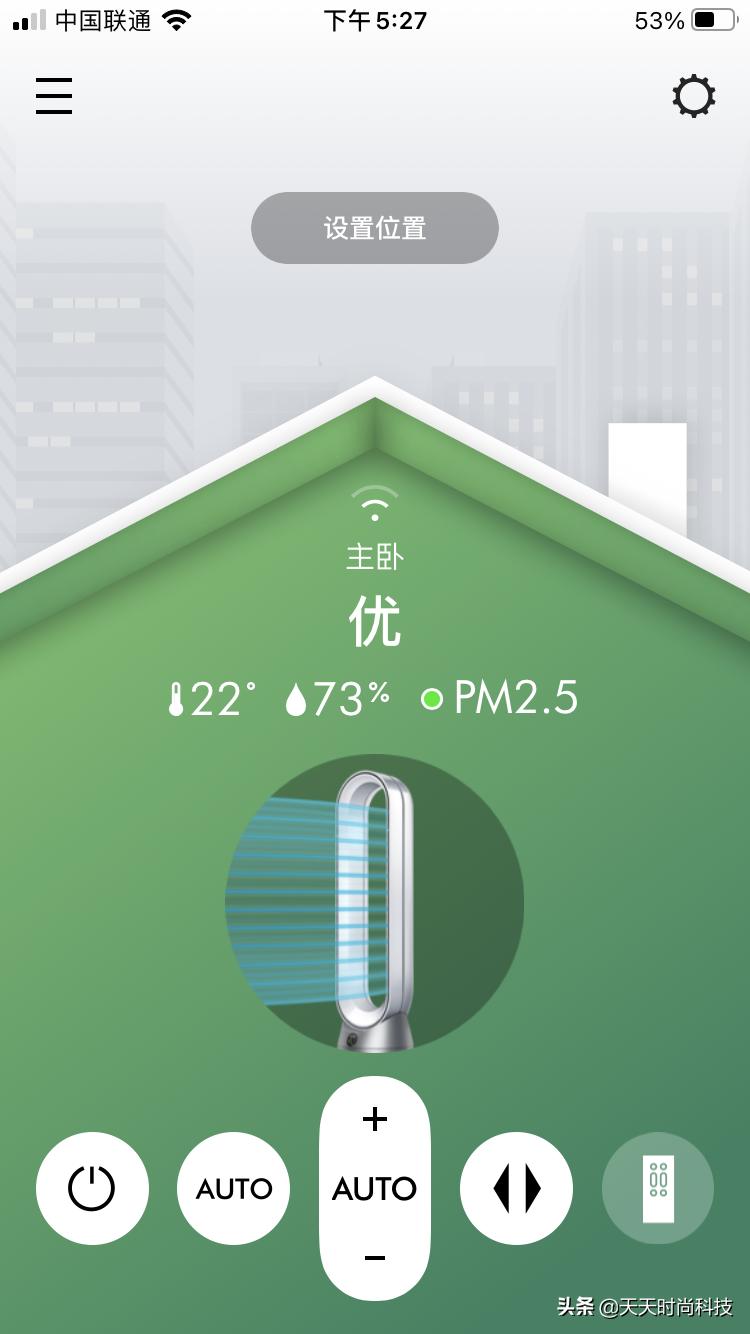Open the settings gear in the top corner

click(x=694, y=96)
